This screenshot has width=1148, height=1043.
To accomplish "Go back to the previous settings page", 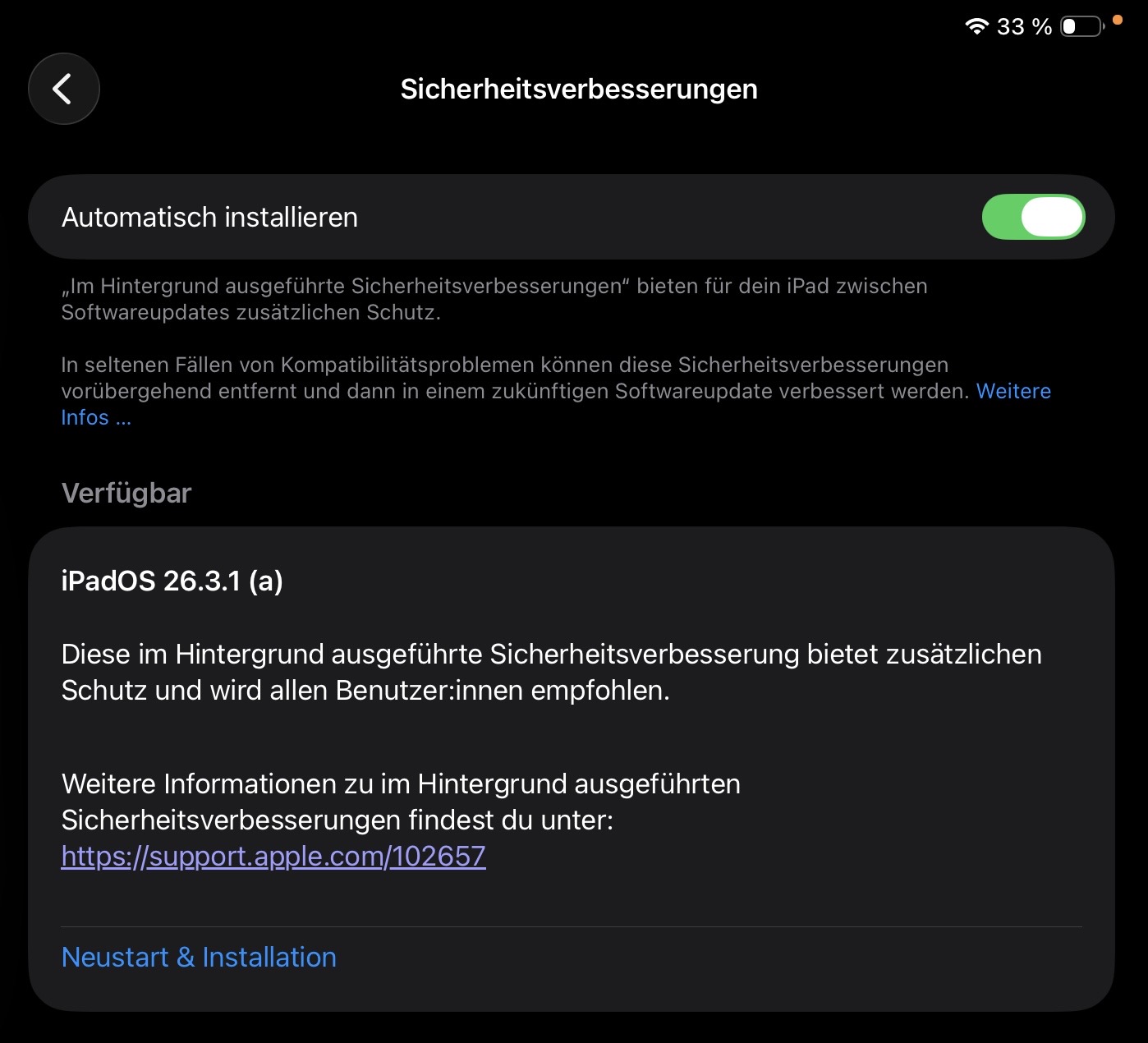I will [64, 89].
